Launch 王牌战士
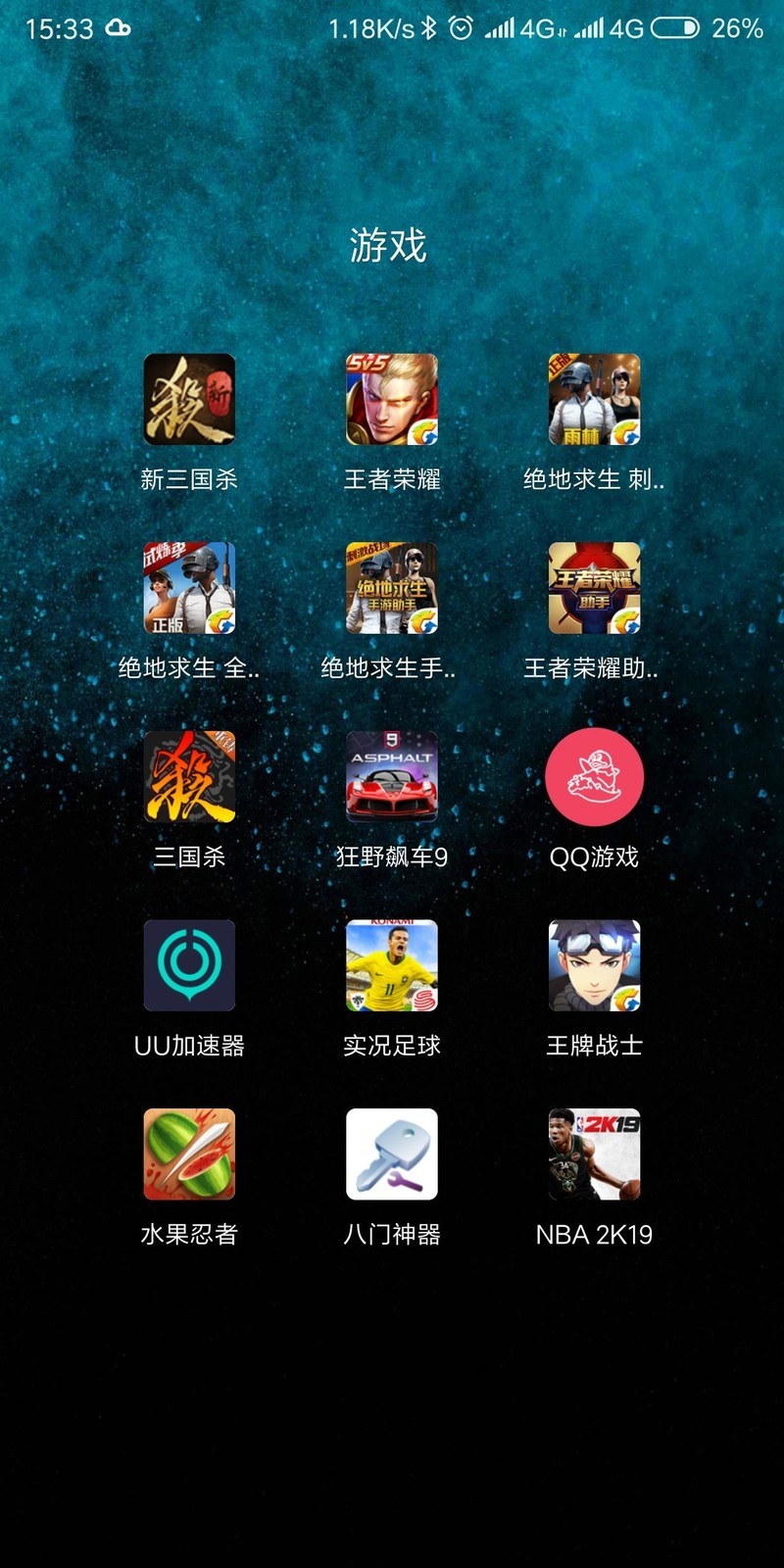The width and height of the screenshot is (784, 1568). [594, 965]
